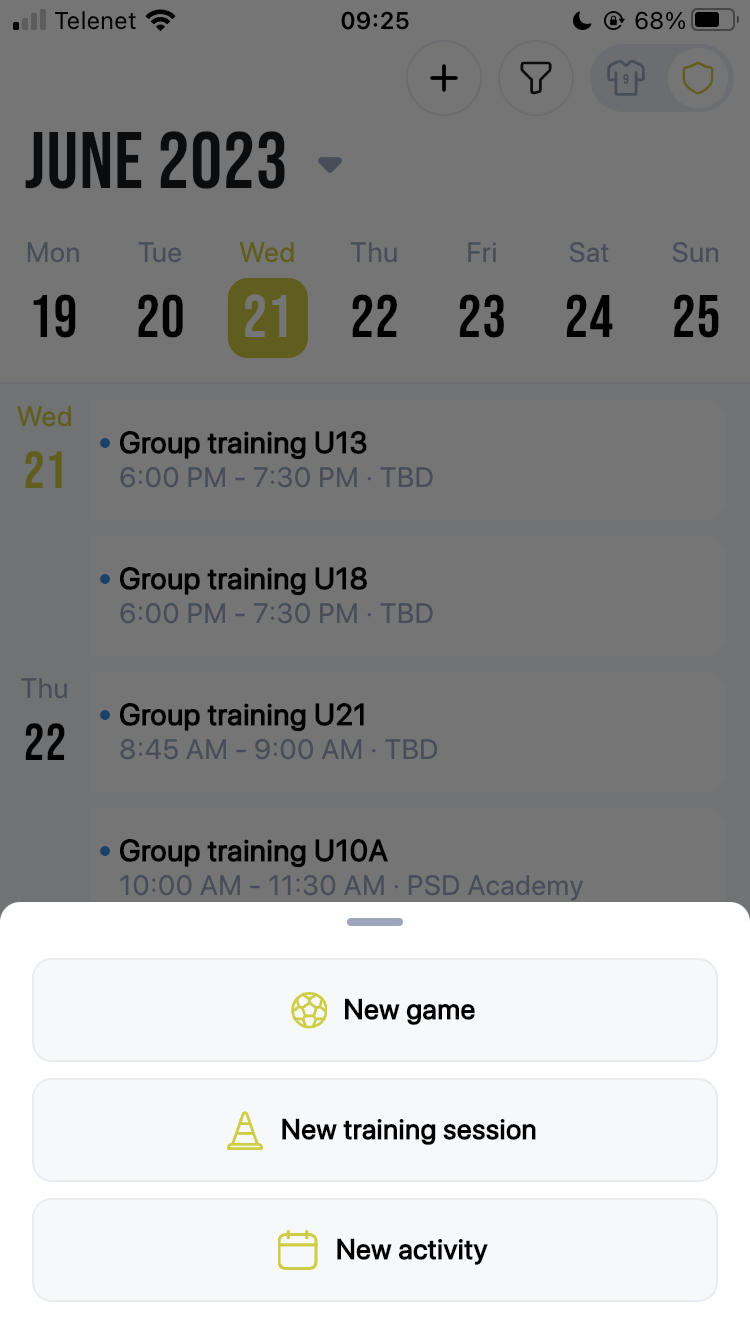
Task: Choose the New activity option
Action: pos(375,1250)
